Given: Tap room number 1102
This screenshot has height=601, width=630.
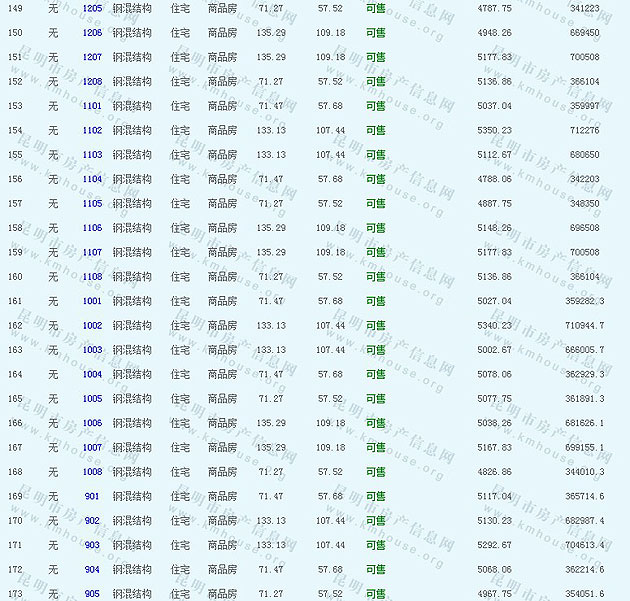Looking at the screenshot, I should 92,130.
